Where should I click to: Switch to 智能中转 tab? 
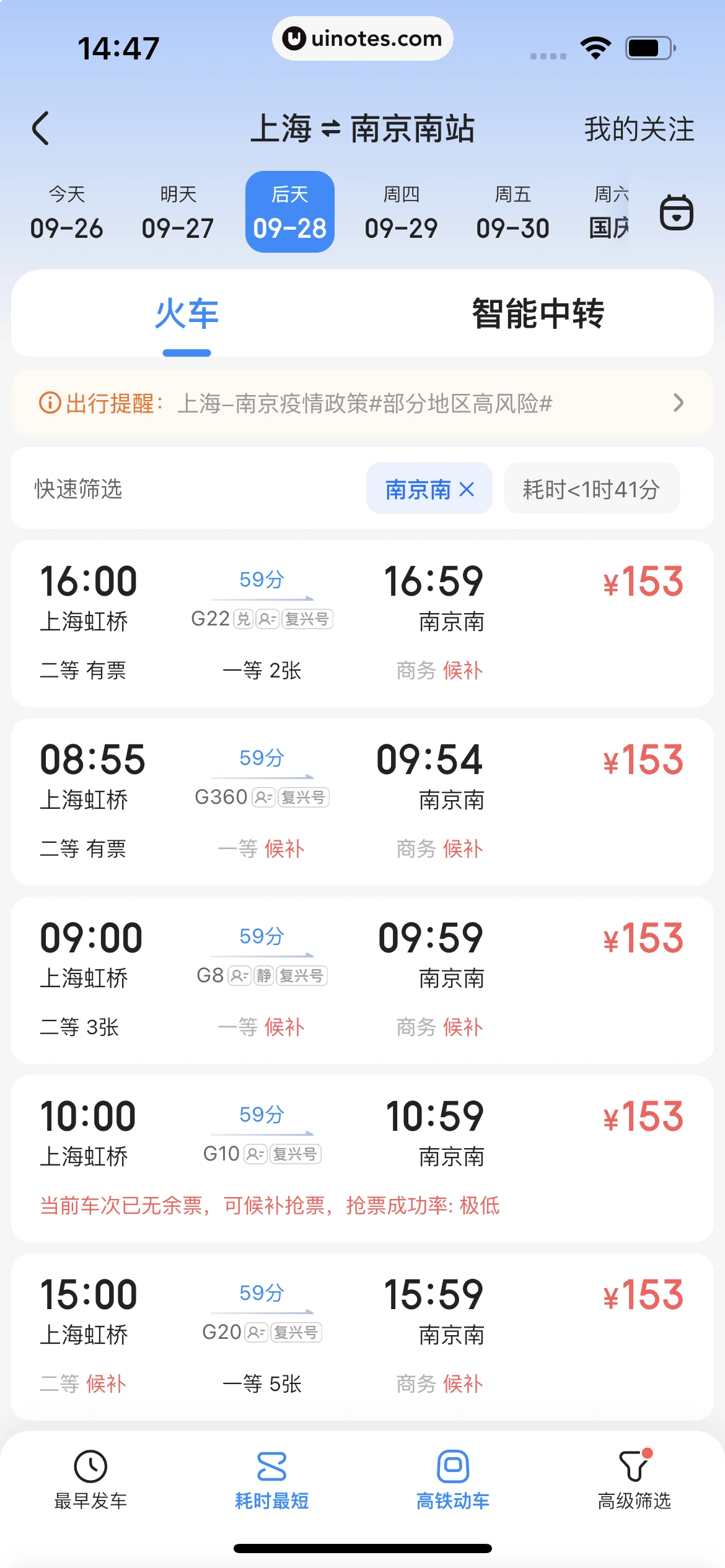click(x=538, y=313)
